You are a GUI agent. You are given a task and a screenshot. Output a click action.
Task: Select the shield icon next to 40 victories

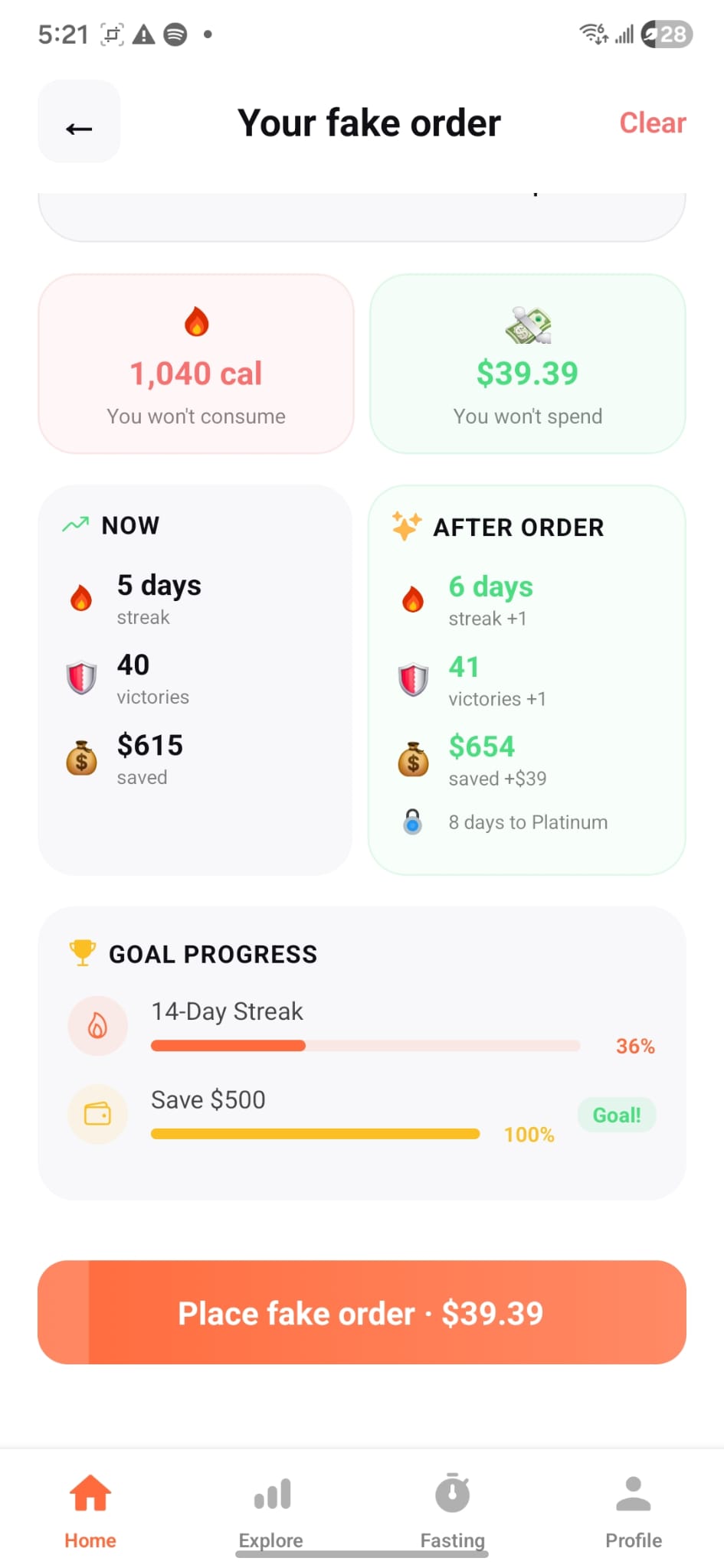[x=80, y=678]
